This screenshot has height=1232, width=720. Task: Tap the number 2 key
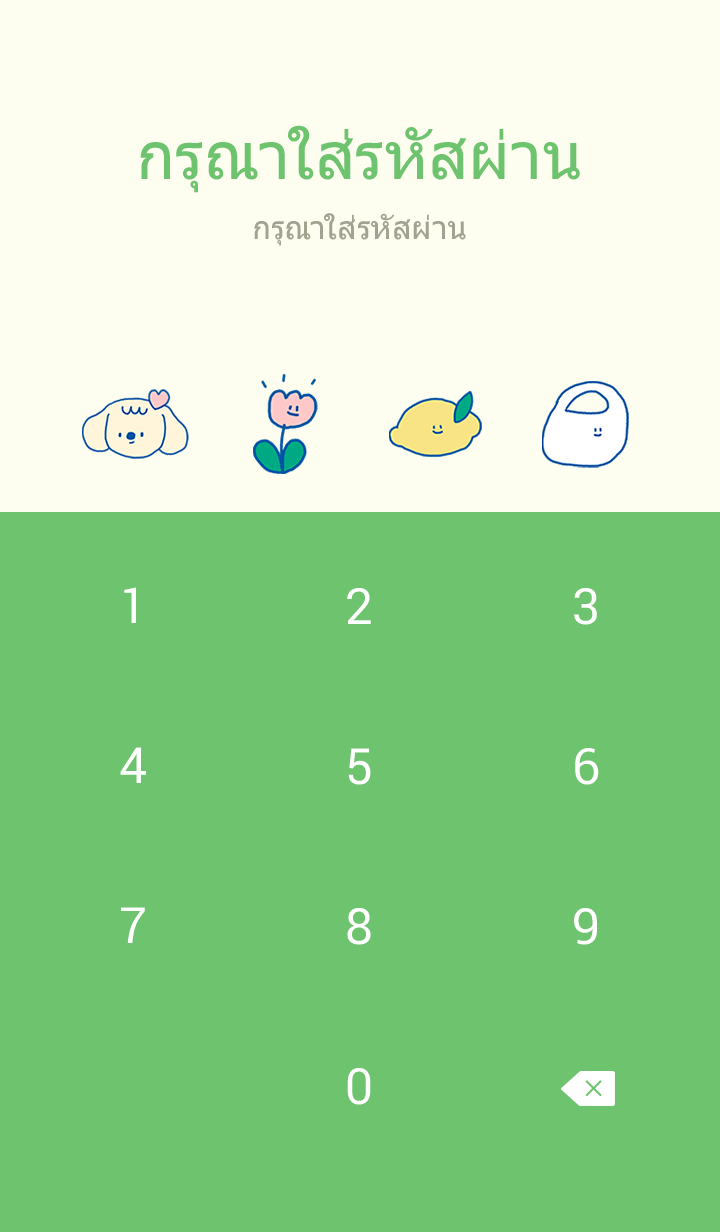359,607
